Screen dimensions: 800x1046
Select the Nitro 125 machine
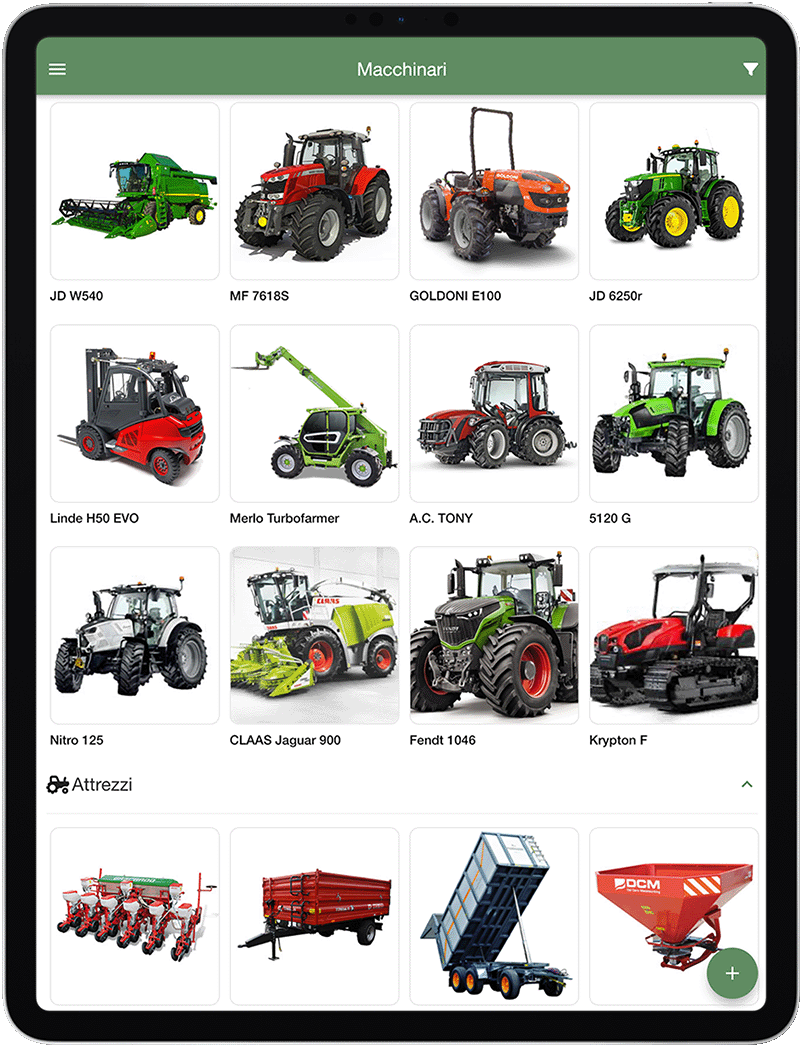tap(133, 636)
